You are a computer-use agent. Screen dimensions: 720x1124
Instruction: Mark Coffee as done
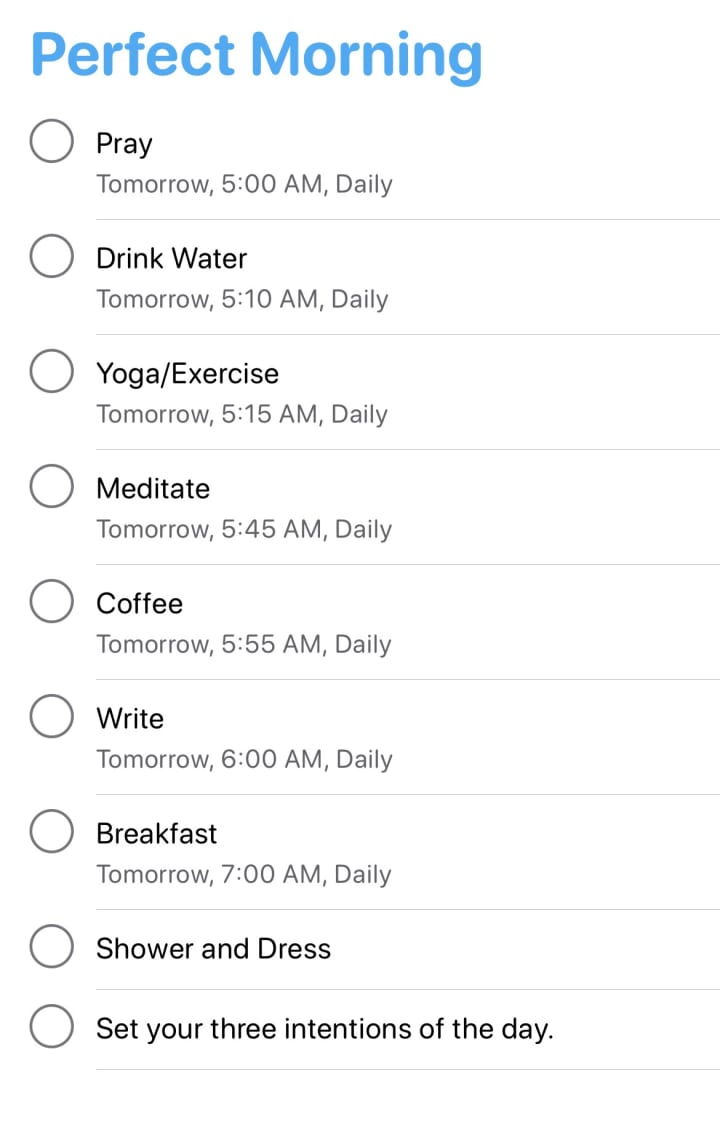pos(51,601)
